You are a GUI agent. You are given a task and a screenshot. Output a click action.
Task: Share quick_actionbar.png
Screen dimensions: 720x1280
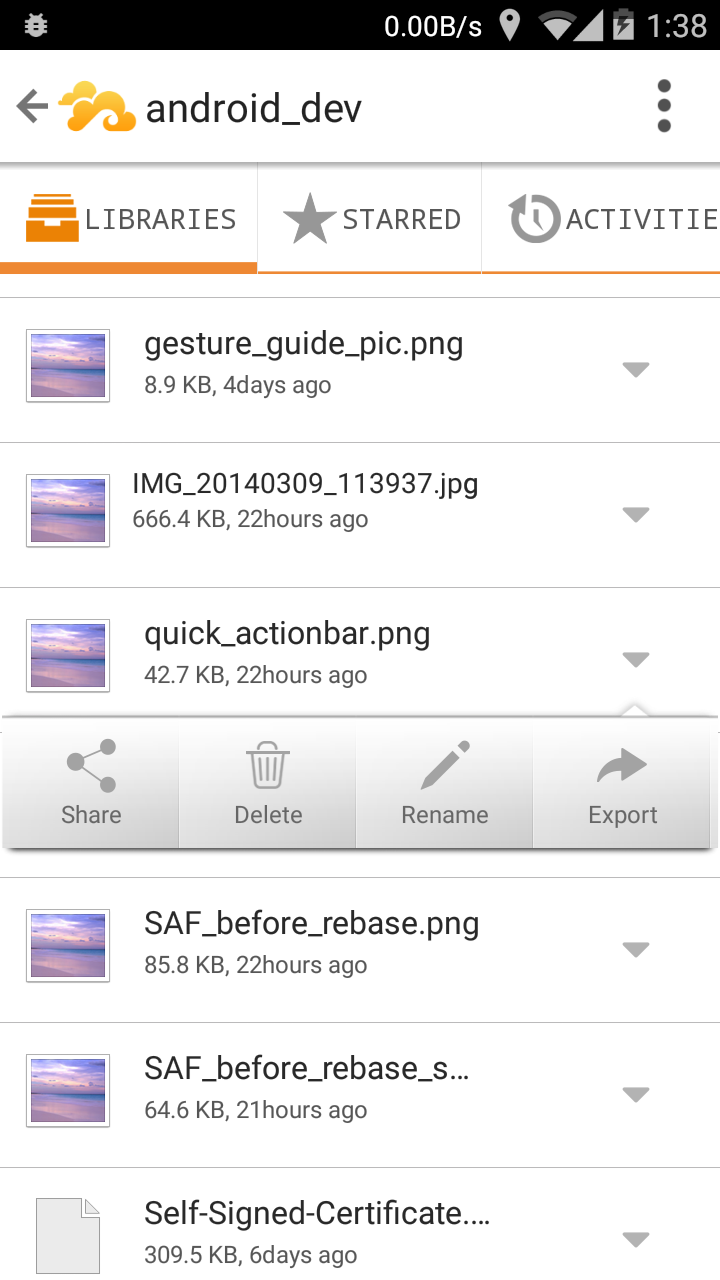(91, 784)
